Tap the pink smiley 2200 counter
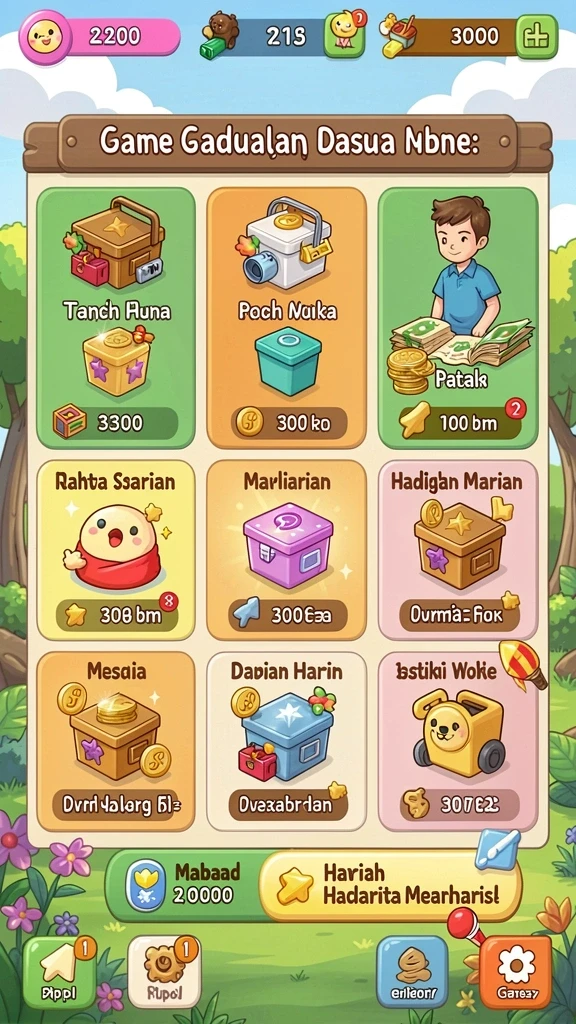This screenshot has width=576, height=1024. tap(99, 36)
